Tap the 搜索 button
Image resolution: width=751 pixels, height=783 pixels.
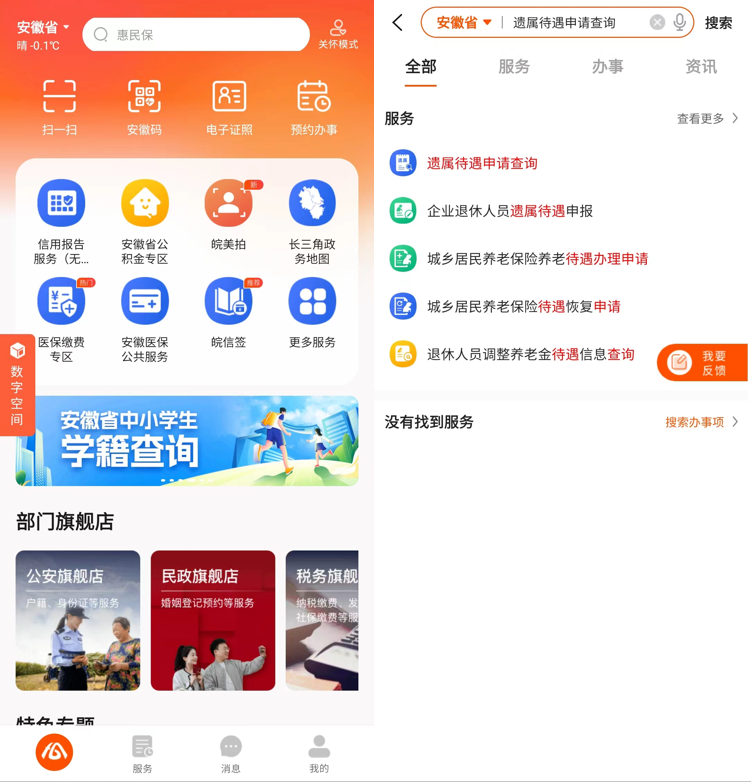(718, 23)
